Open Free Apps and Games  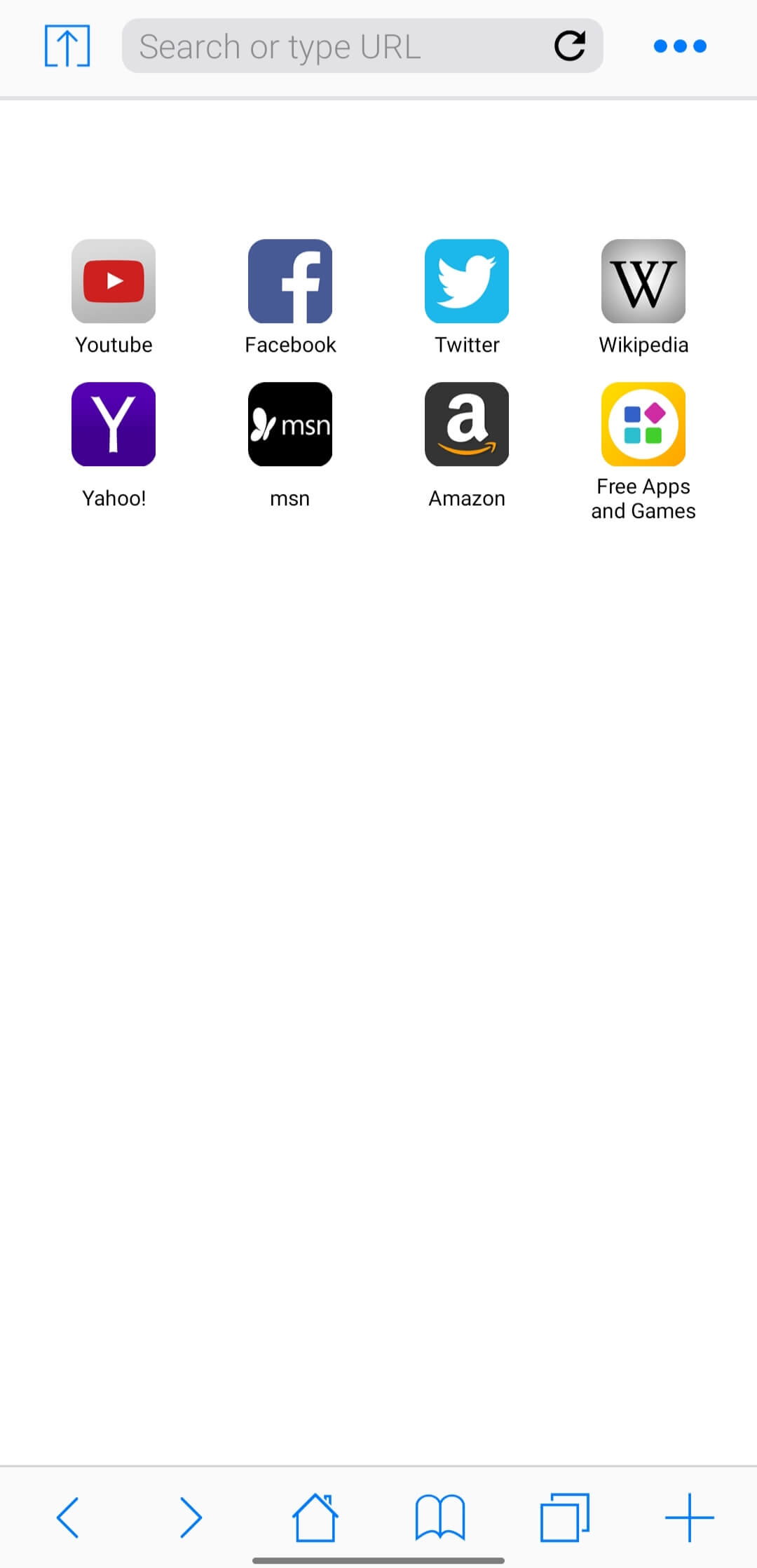pos(643,425)
